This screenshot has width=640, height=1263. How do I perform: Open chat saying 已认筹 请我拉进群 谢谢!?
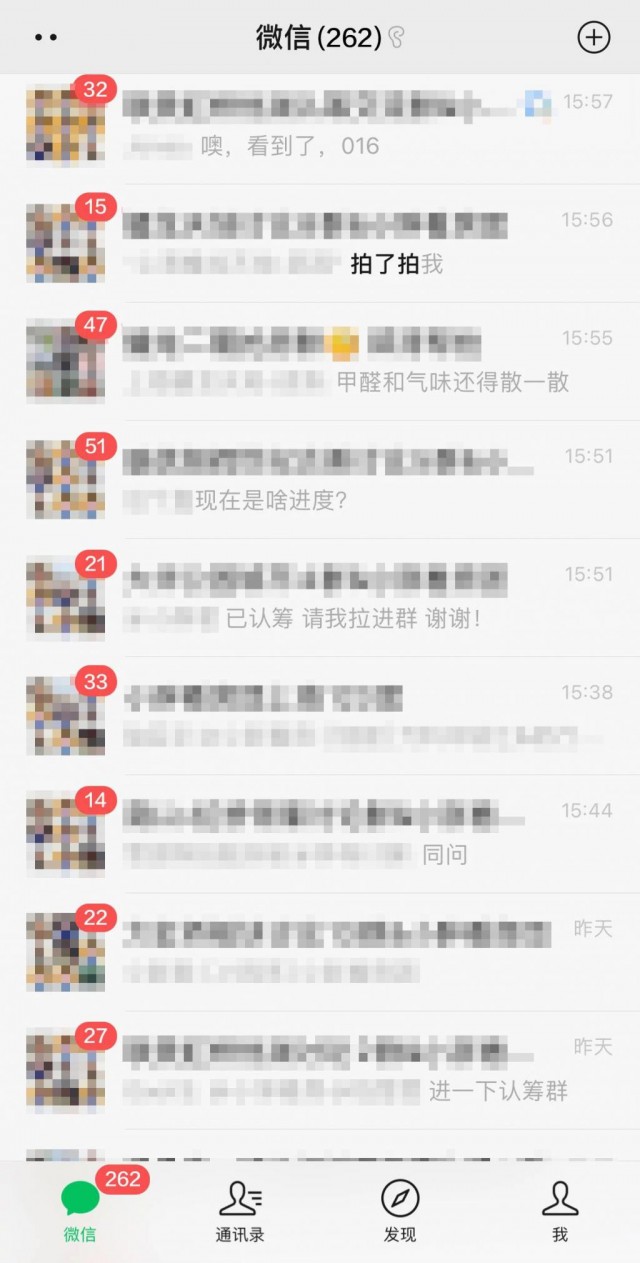pyautogui.click(x=320, y=596)
